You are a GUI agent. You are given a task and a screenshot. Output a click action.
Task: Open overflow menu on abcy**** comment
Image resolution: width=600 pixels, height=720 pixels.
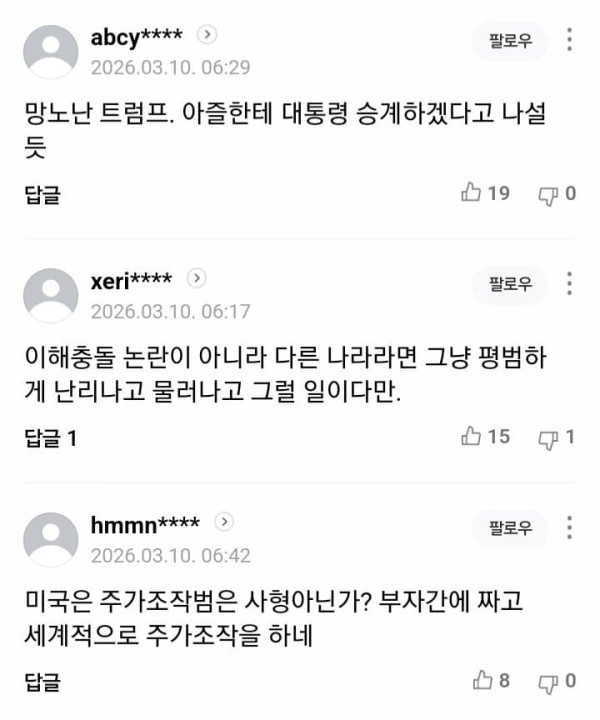(x=570, y=40)
